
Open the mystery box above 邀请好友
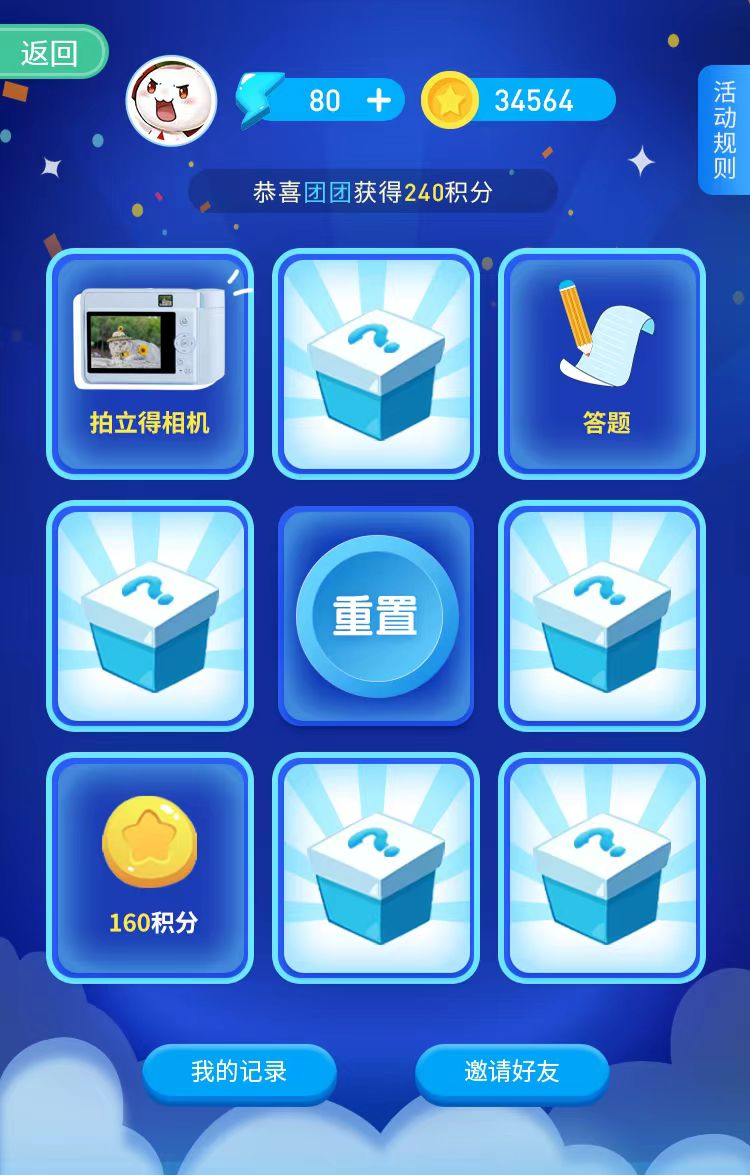tap(602, 868)
